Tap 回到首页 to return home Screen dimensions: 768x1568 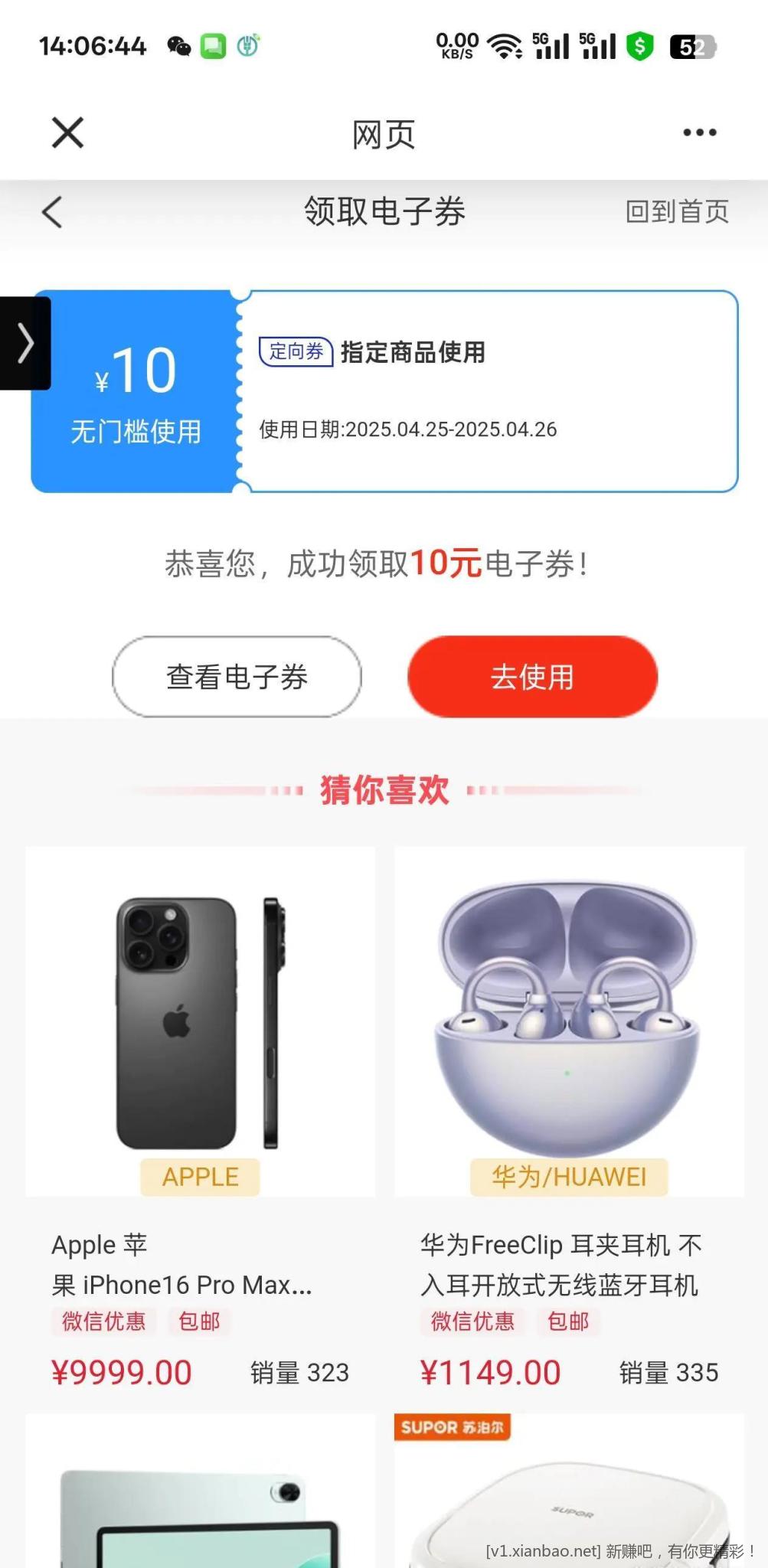[677, 211]
